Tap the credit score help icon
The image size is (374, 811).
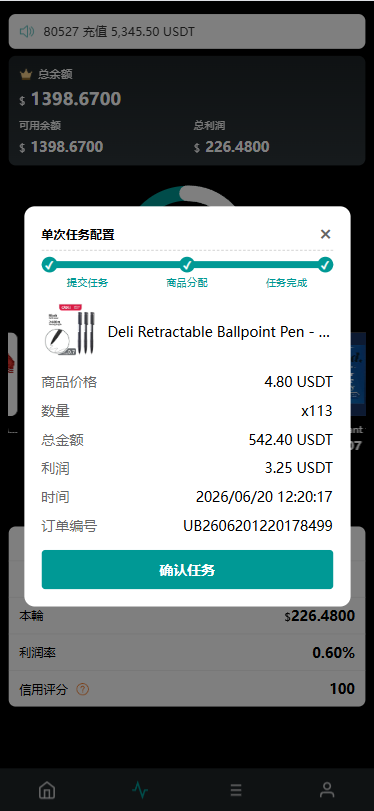[83, 689]
